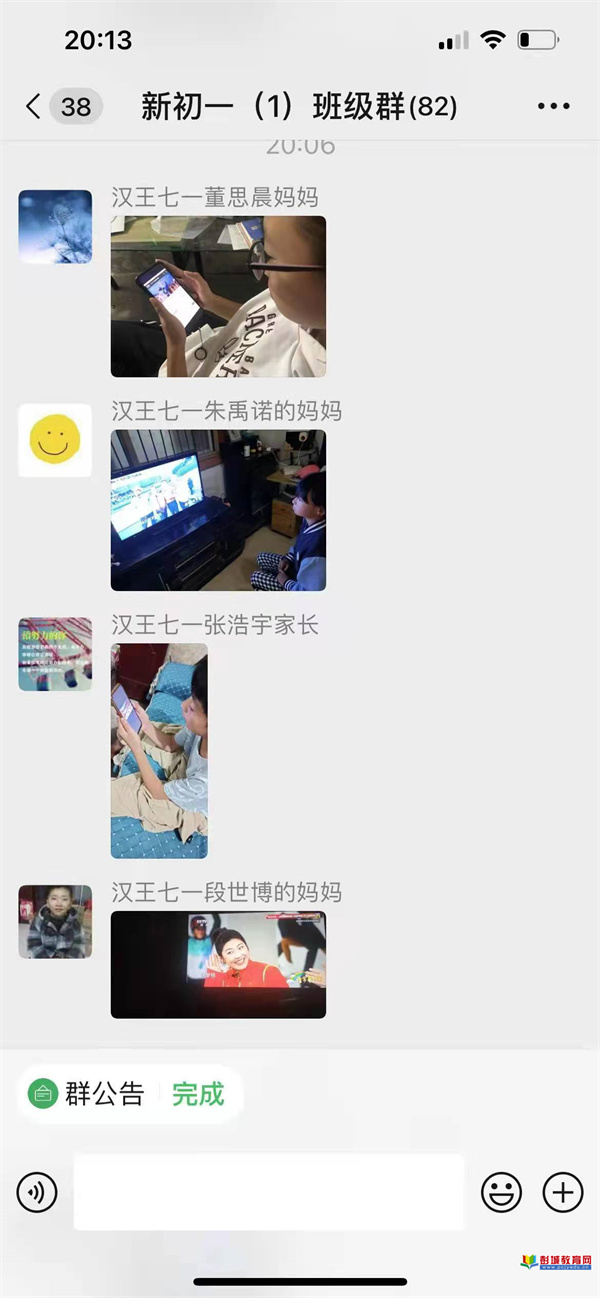Open profile of smiley-face avatar 朱禹诺的妈妈
The image size is (600, 1298).
tap(55, 440)
